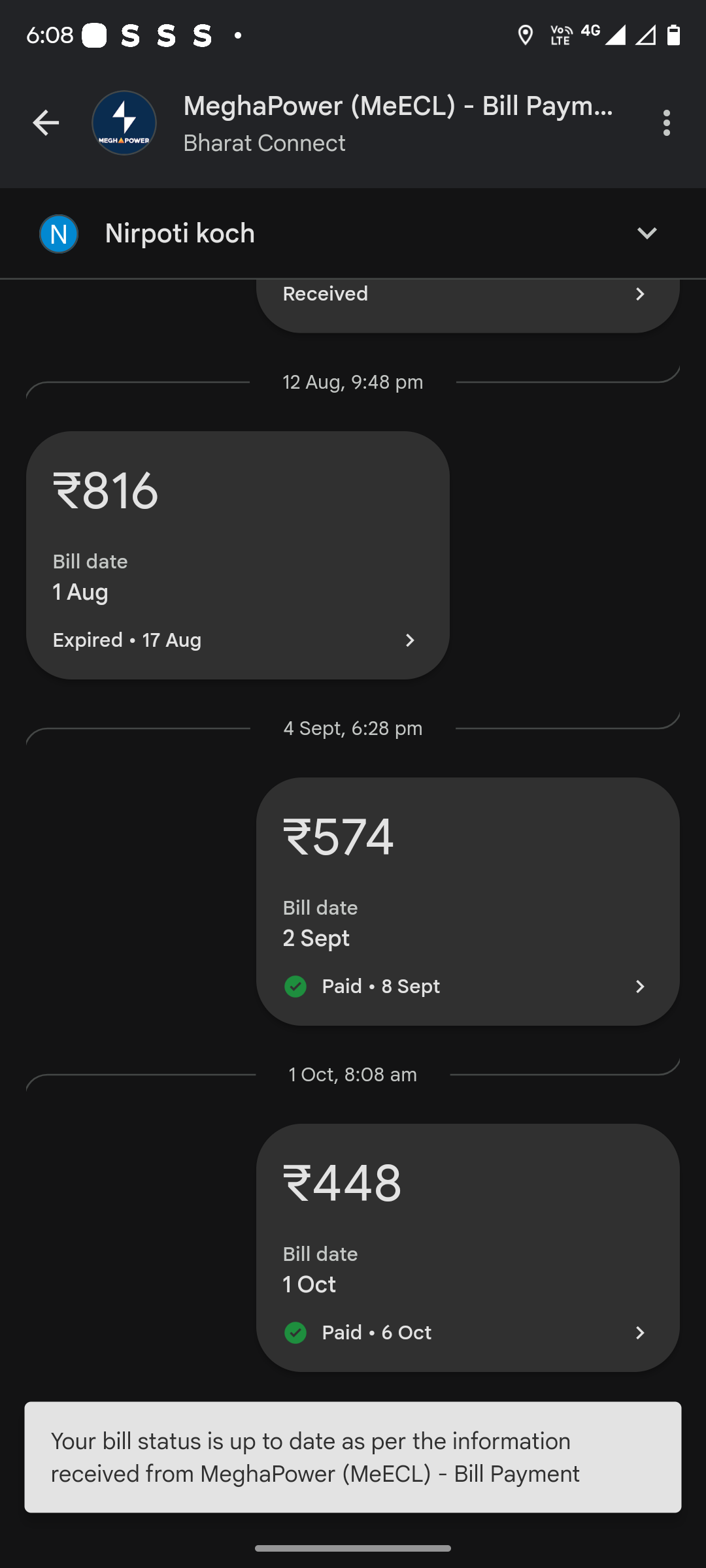Open the MeghaPower (MeECL) biller header

[397, 123]
